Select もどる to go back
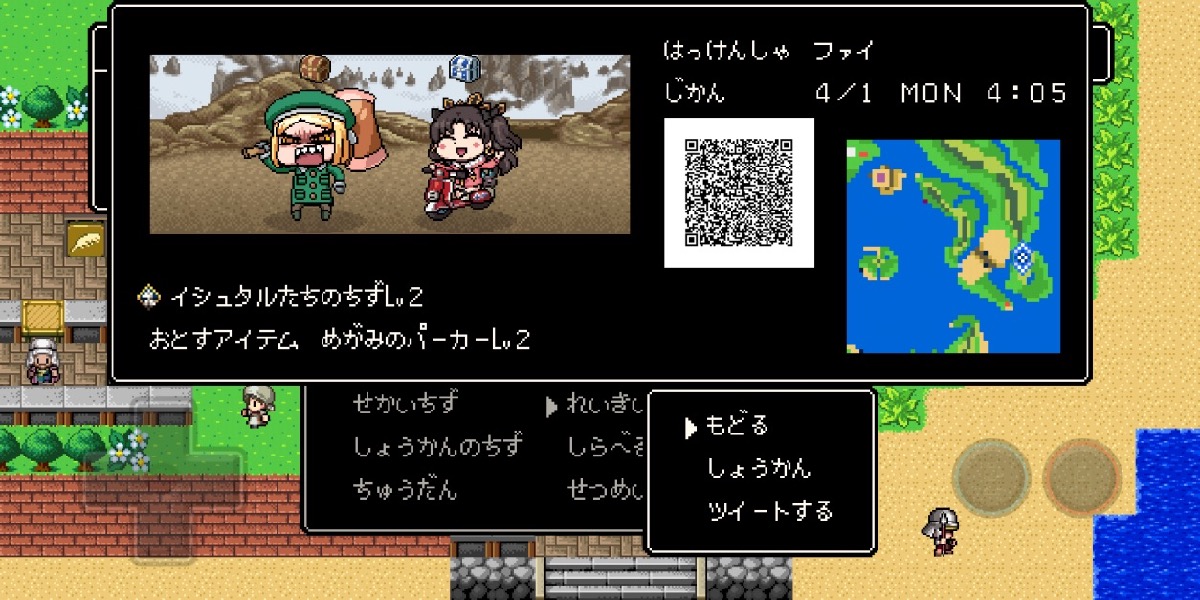The image size is (1200, 600). point(737,426)
